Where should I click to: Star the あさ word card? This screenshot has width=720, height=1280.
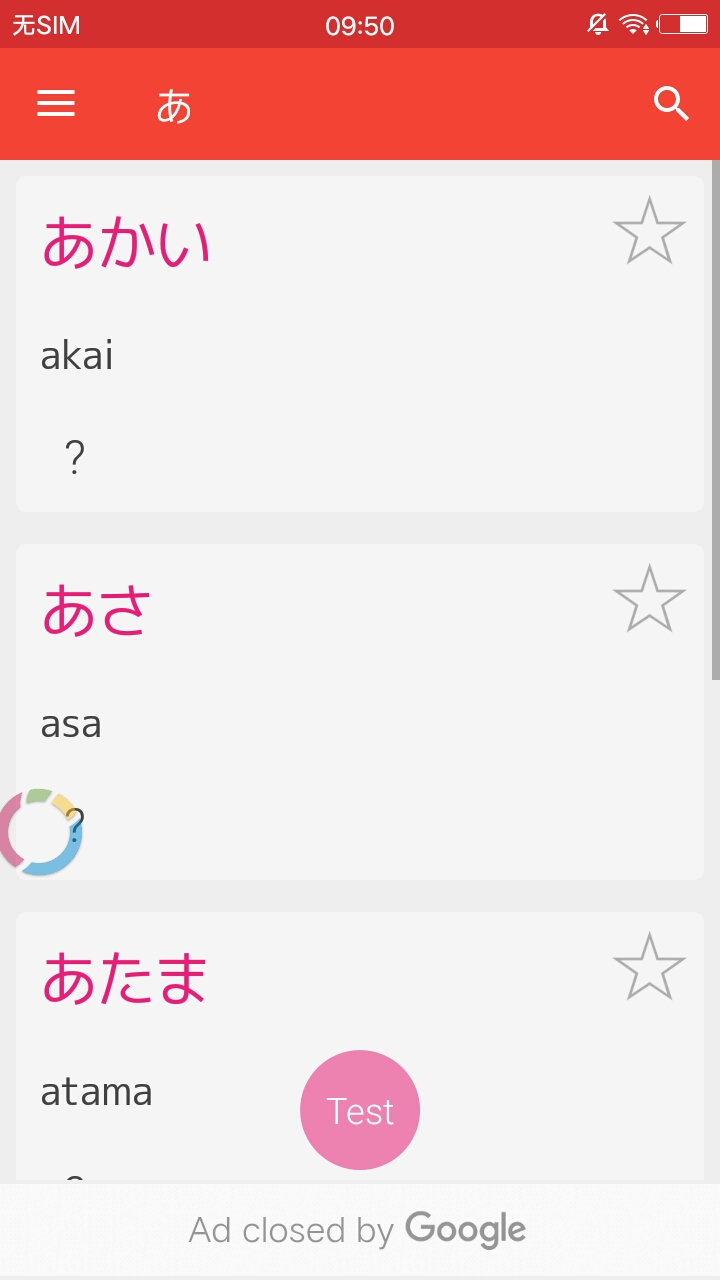click(649, 599)
